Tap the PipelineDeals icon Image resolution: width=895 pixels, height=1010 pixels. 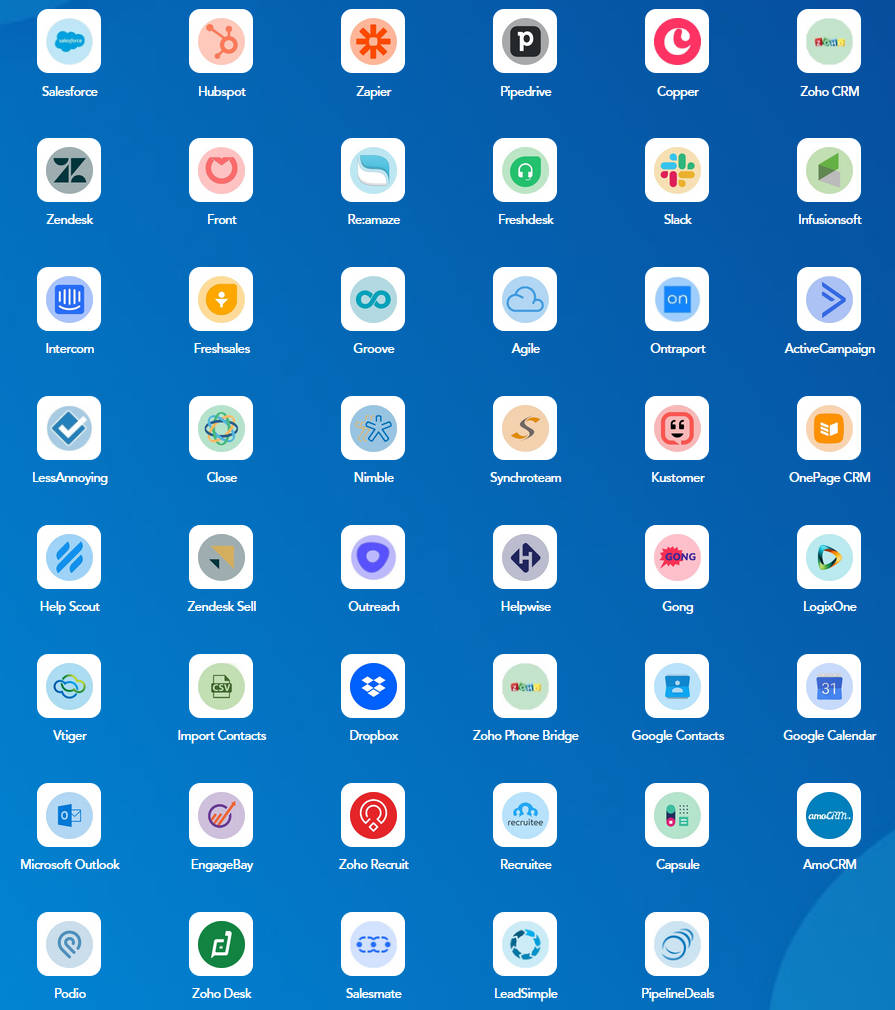tap(677, 944)
